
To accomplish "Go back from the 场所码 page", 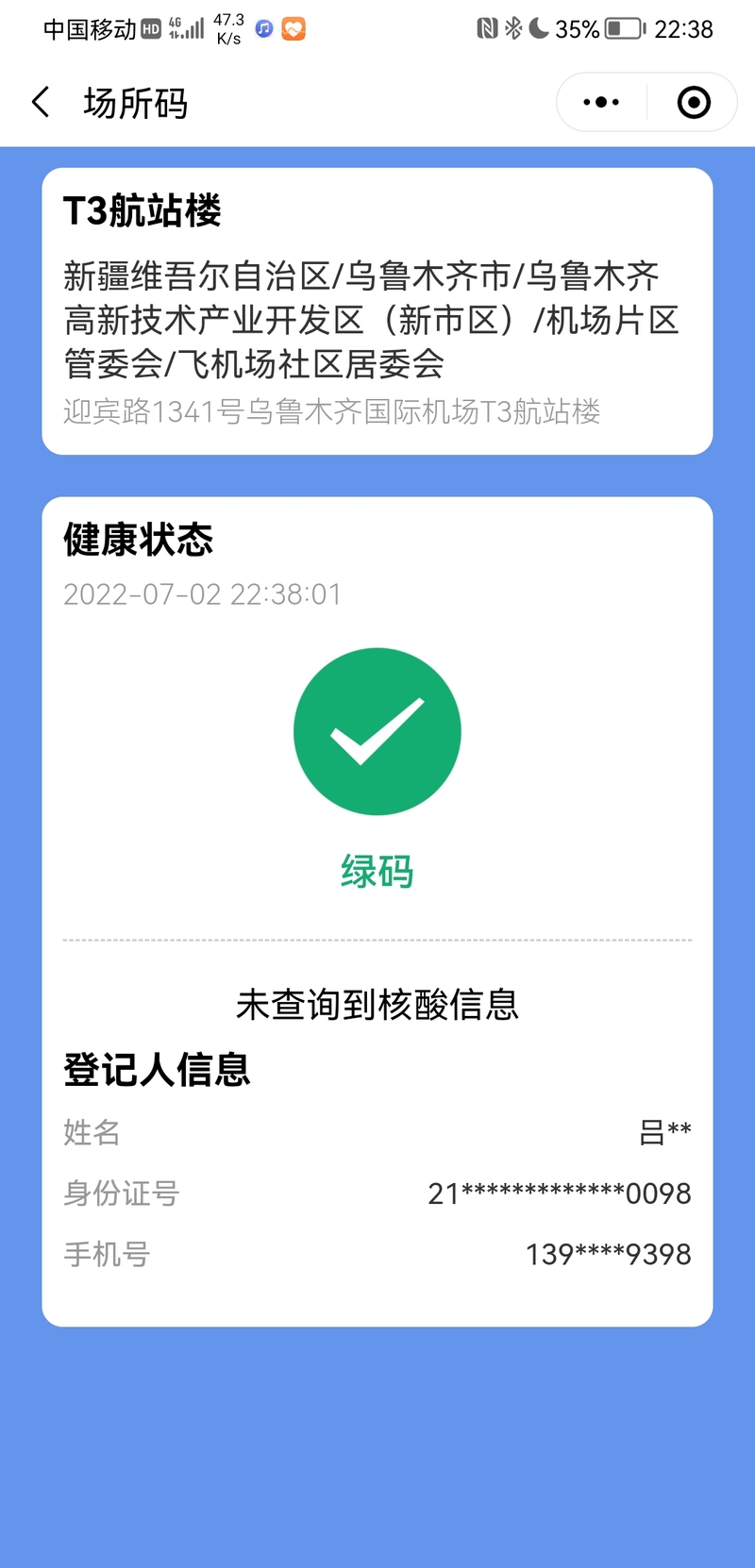I will (x=41, y=102).
